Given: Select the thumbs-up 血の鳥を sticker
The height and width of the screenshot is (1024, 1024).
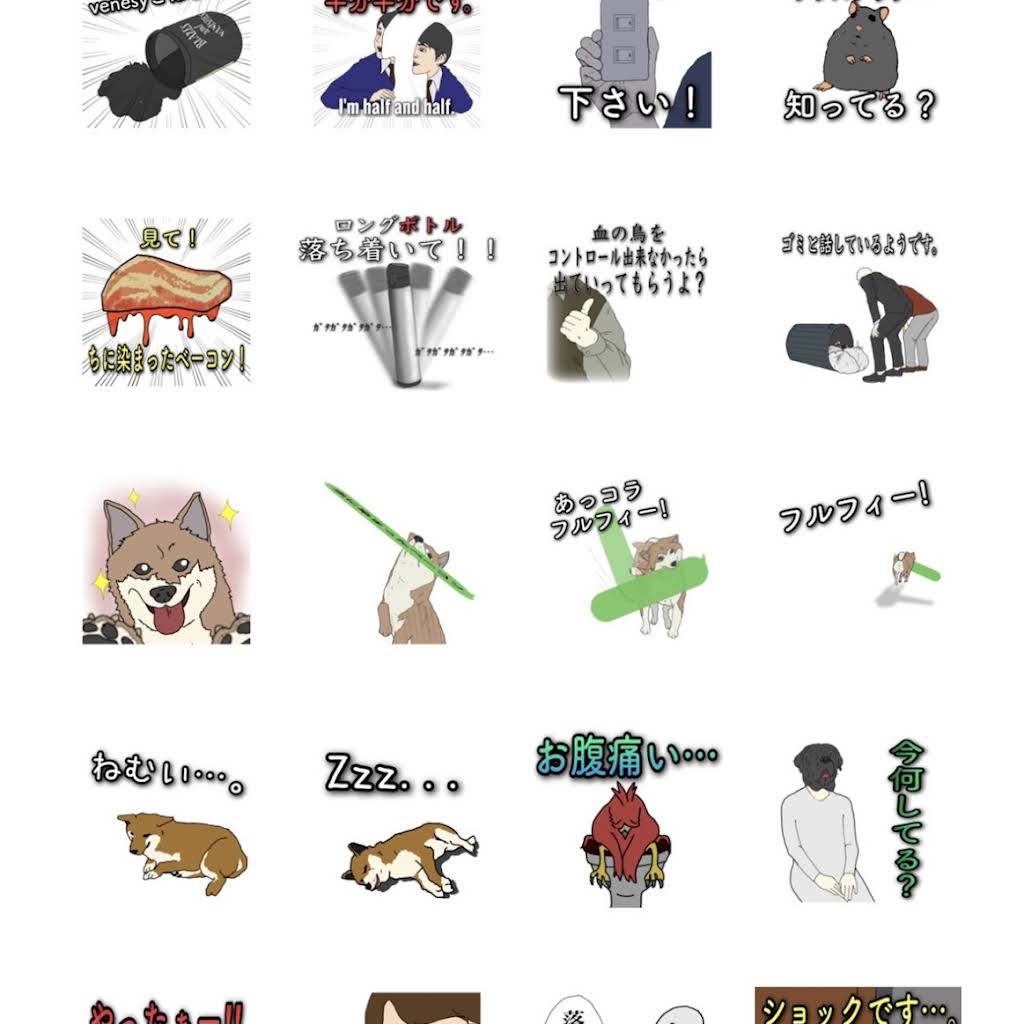Looking at the screenshot, I should (627, 301).
